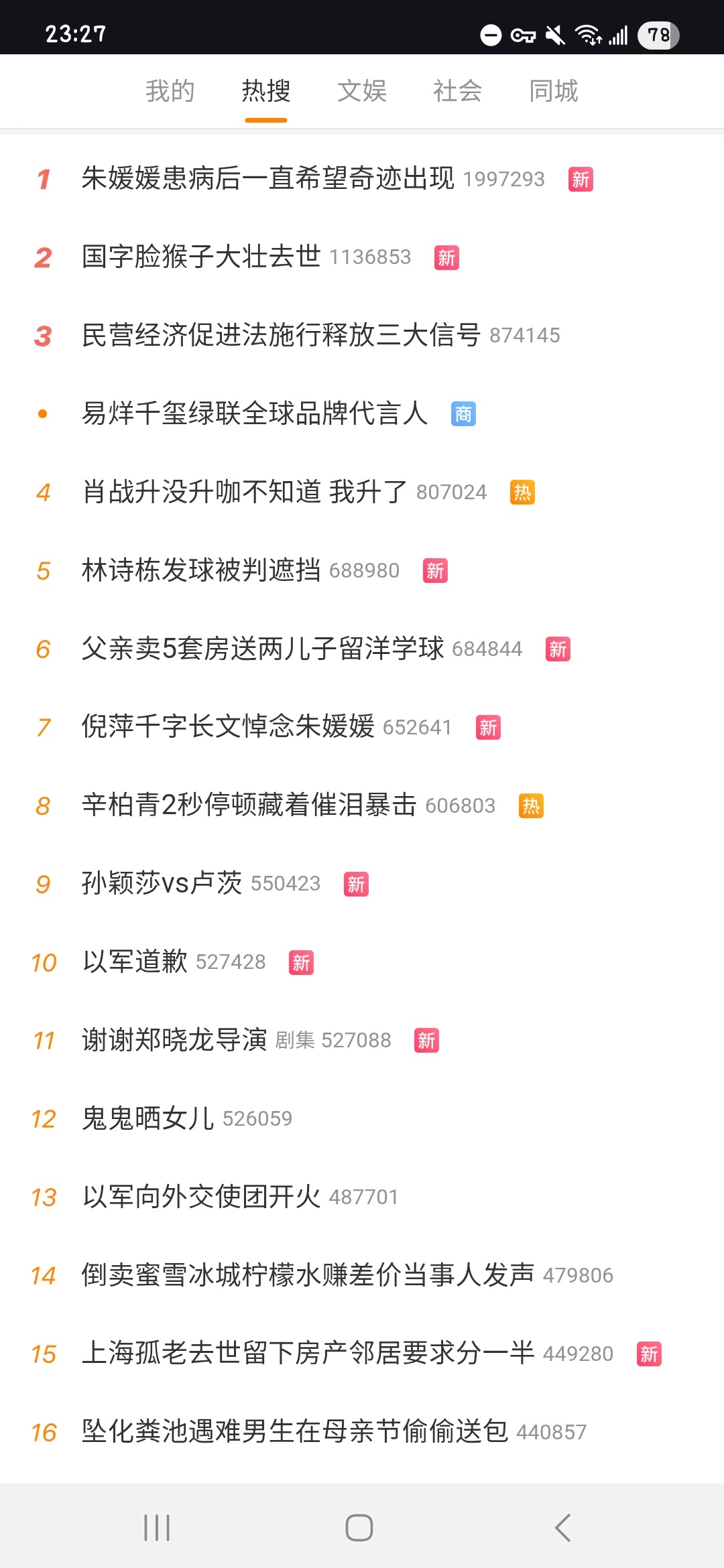The image size is (724, 1568).
Task: Switch to the 我的 tab
Action: (170, 90)
